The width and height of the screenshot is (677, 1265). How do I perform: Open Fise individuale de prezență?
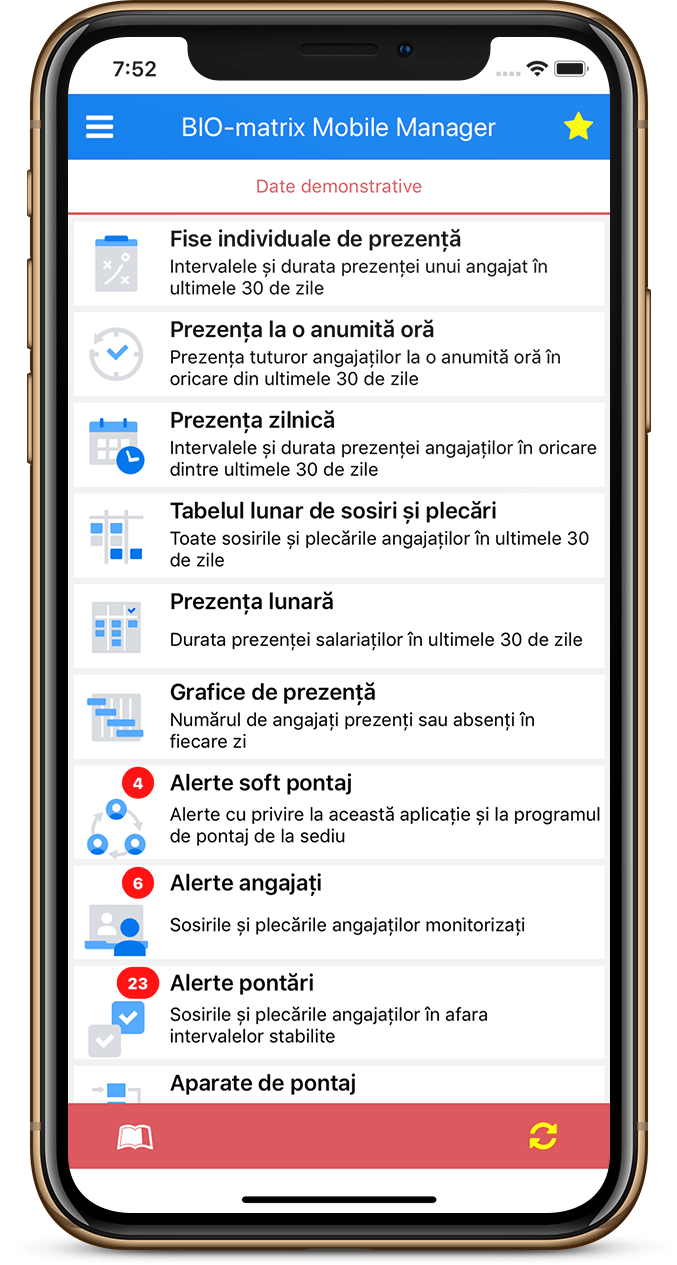[x=339, y=263]
